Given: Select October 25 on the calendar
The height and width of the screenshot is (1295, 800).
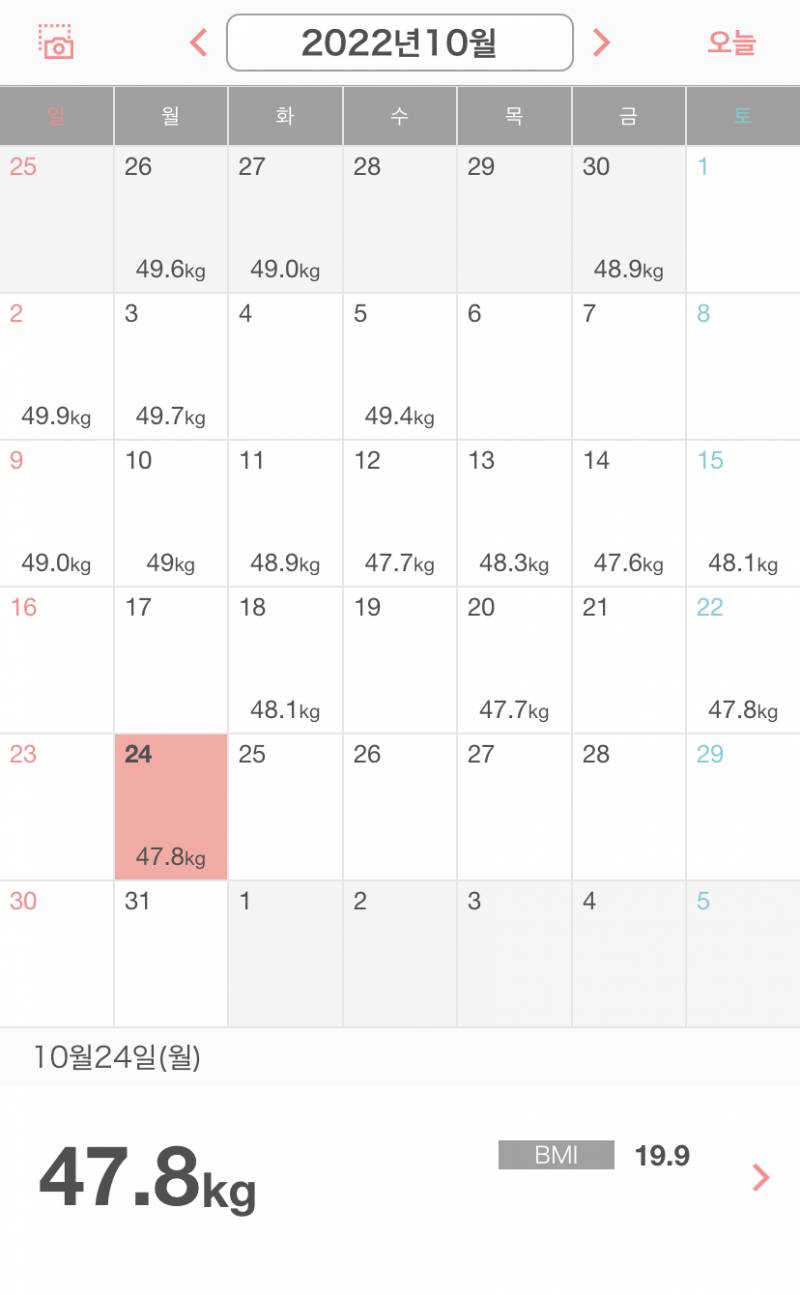Looking at the screenshot, I should (x=285, y=807).
